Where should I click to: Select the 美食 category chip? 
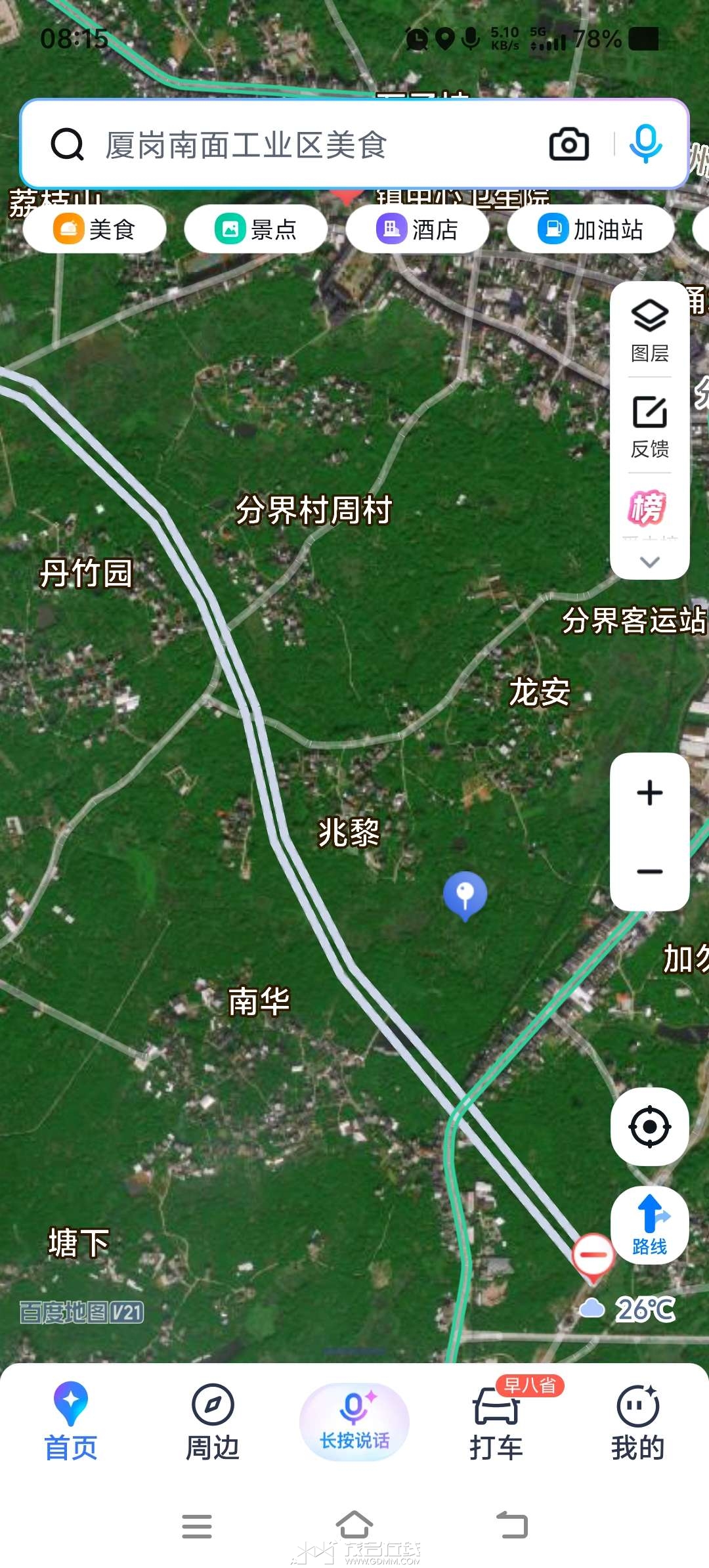[95, 229]
